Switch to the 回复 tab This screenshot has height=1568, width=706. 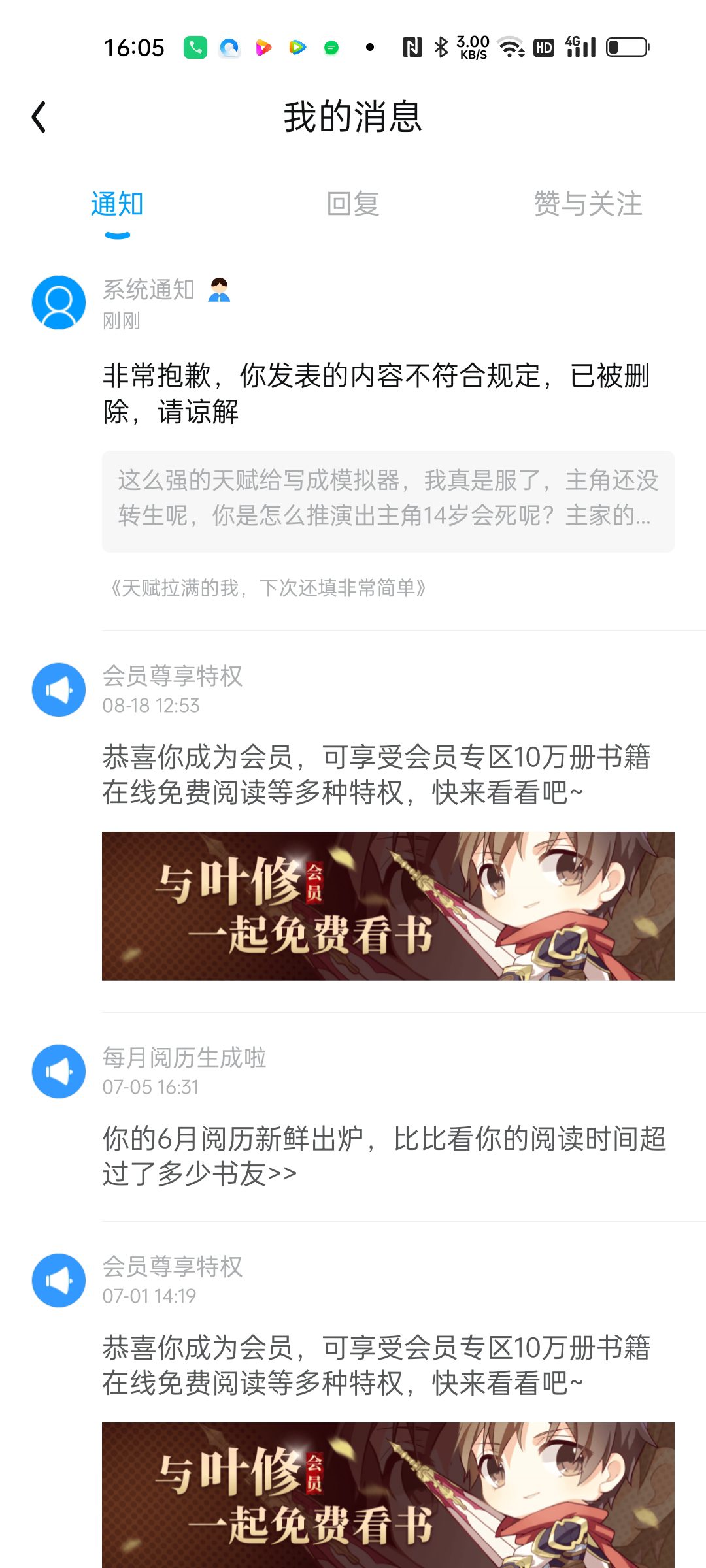[x=353, y=204]
